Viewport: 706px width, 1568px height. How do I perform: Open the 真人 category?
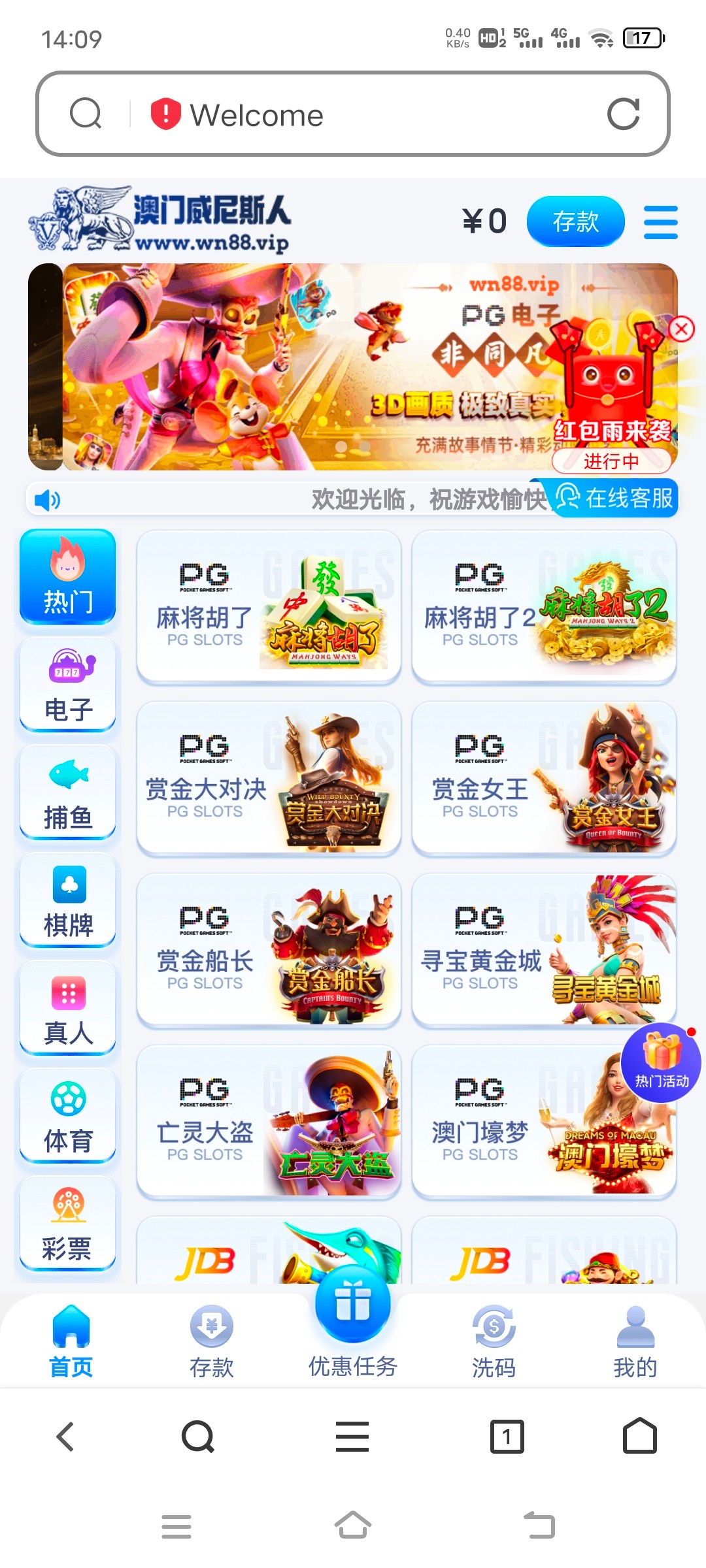(x=68, y=1008)
